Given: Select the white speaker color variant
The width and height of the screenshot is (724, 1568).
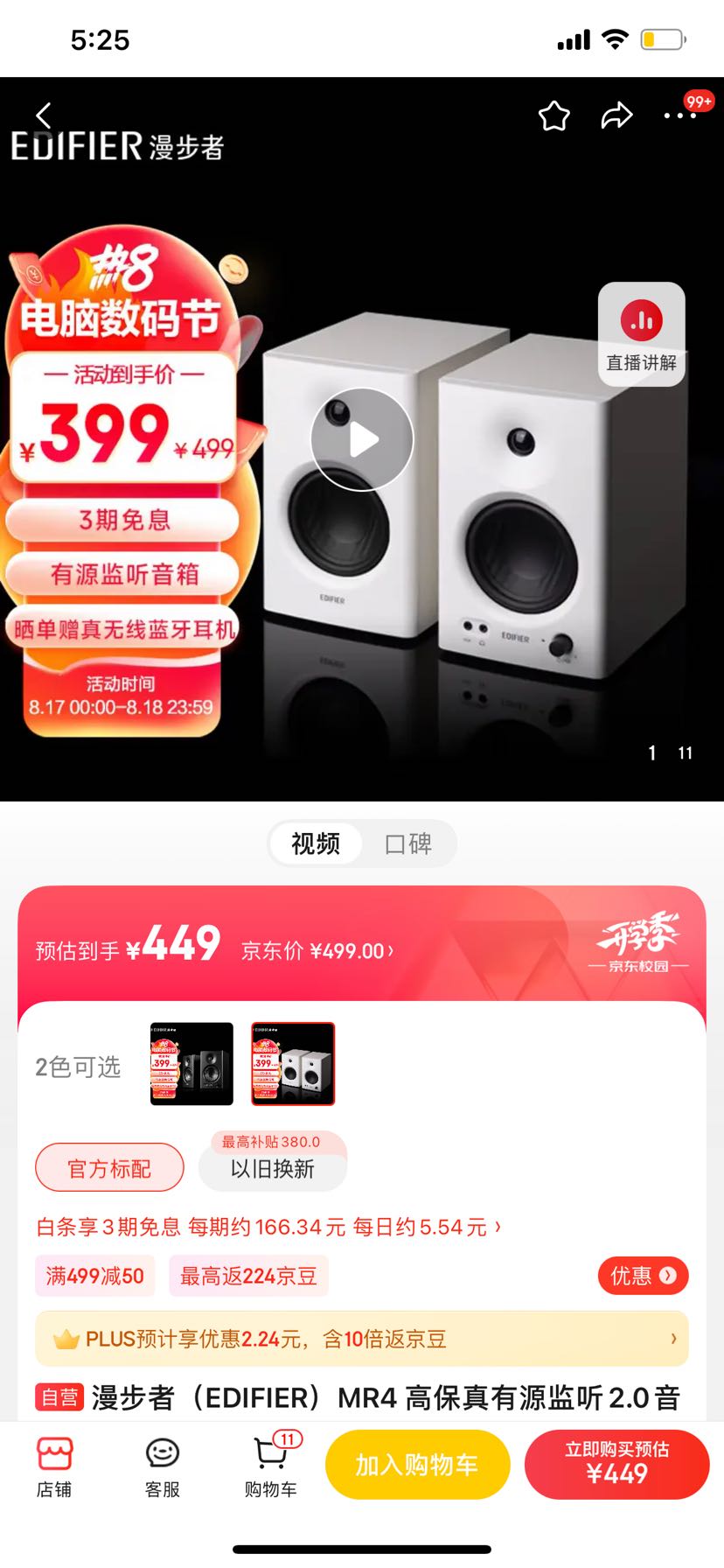Looking at the screenshot, I should 292,1064.
